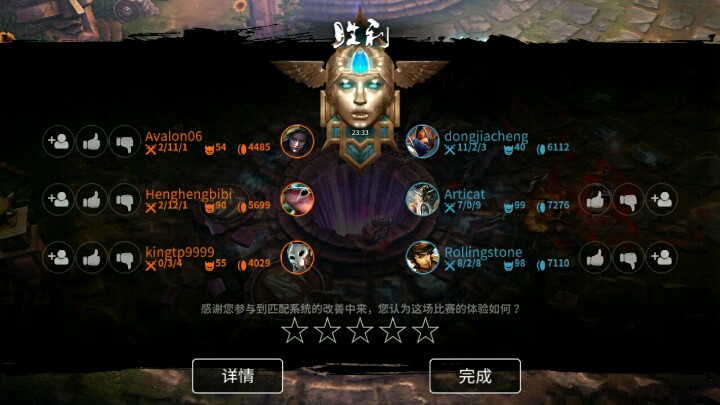Upvote teammate Rollingstone
This screenshot has width=720, height=405.
coord(596,258)
